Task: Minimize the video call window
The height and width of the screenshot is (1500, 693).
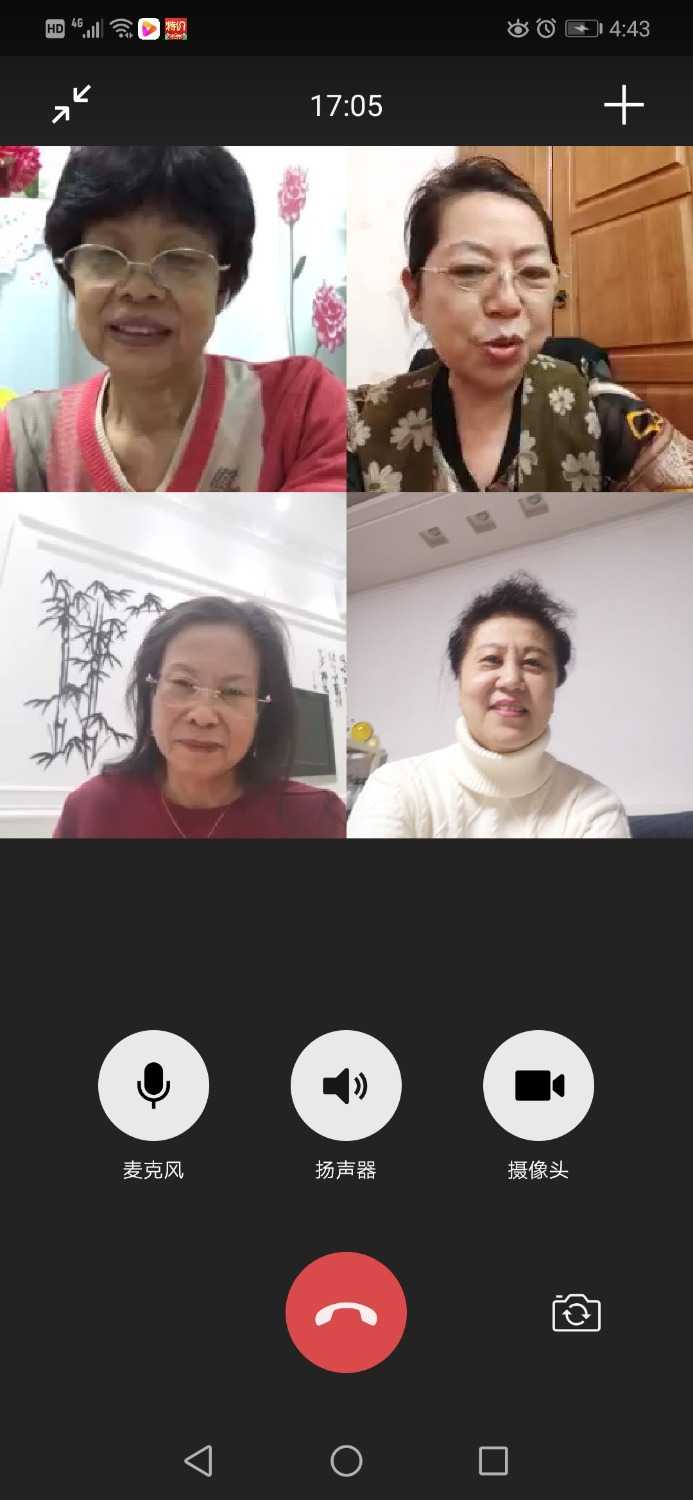Action: (71, 104)
